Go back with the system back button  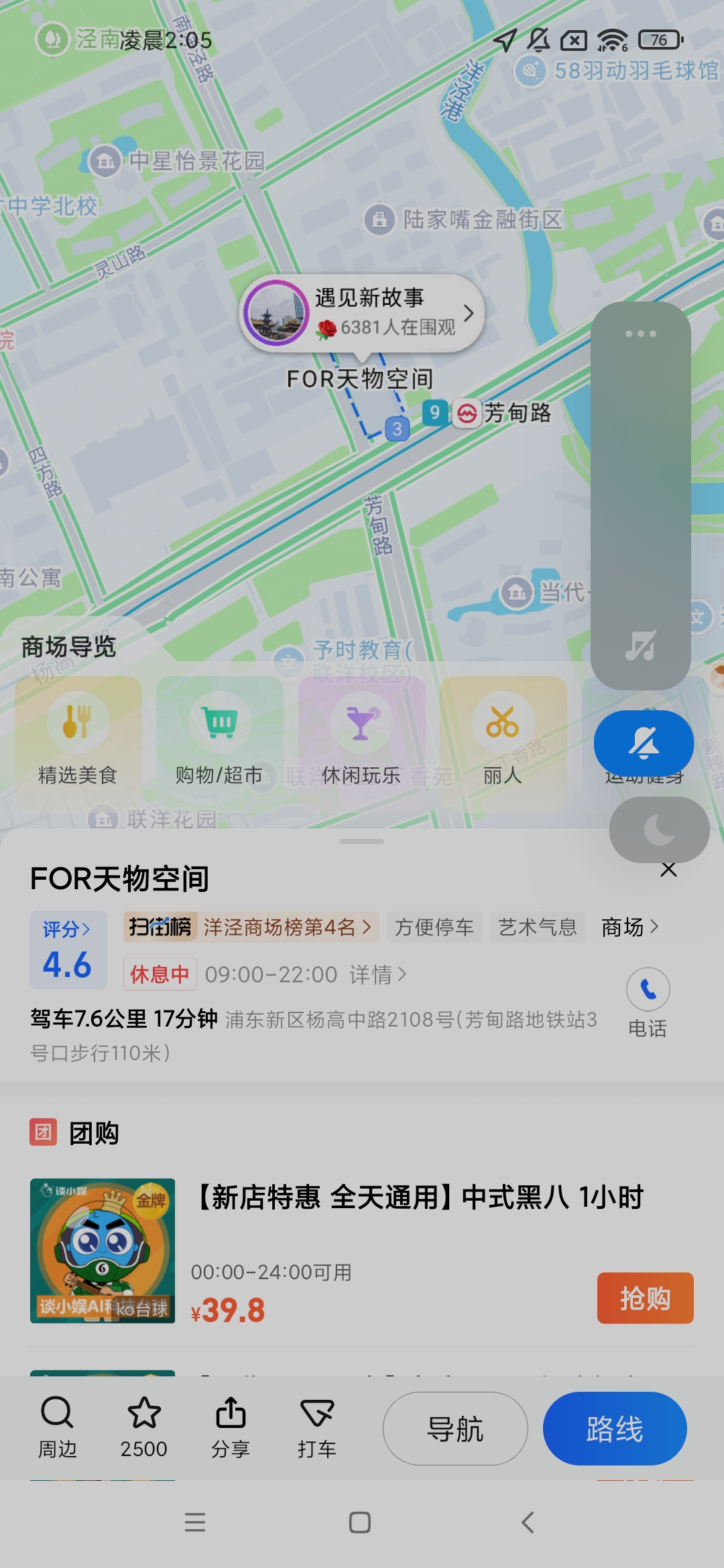pyautogui.click(x=528, y=1522)
